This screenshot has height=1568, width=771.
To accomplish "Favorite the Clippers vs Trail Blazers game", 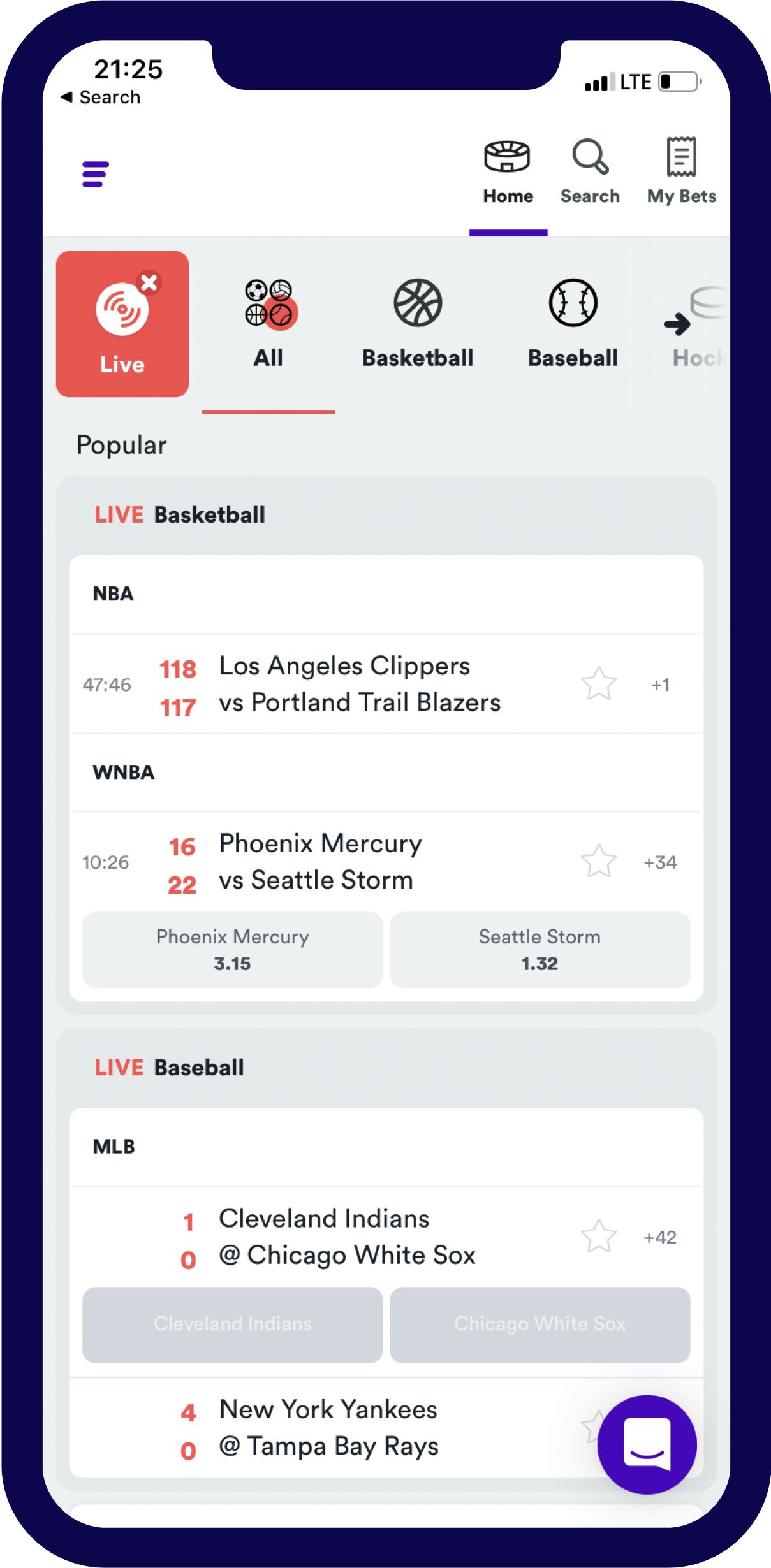I will 598,683.
